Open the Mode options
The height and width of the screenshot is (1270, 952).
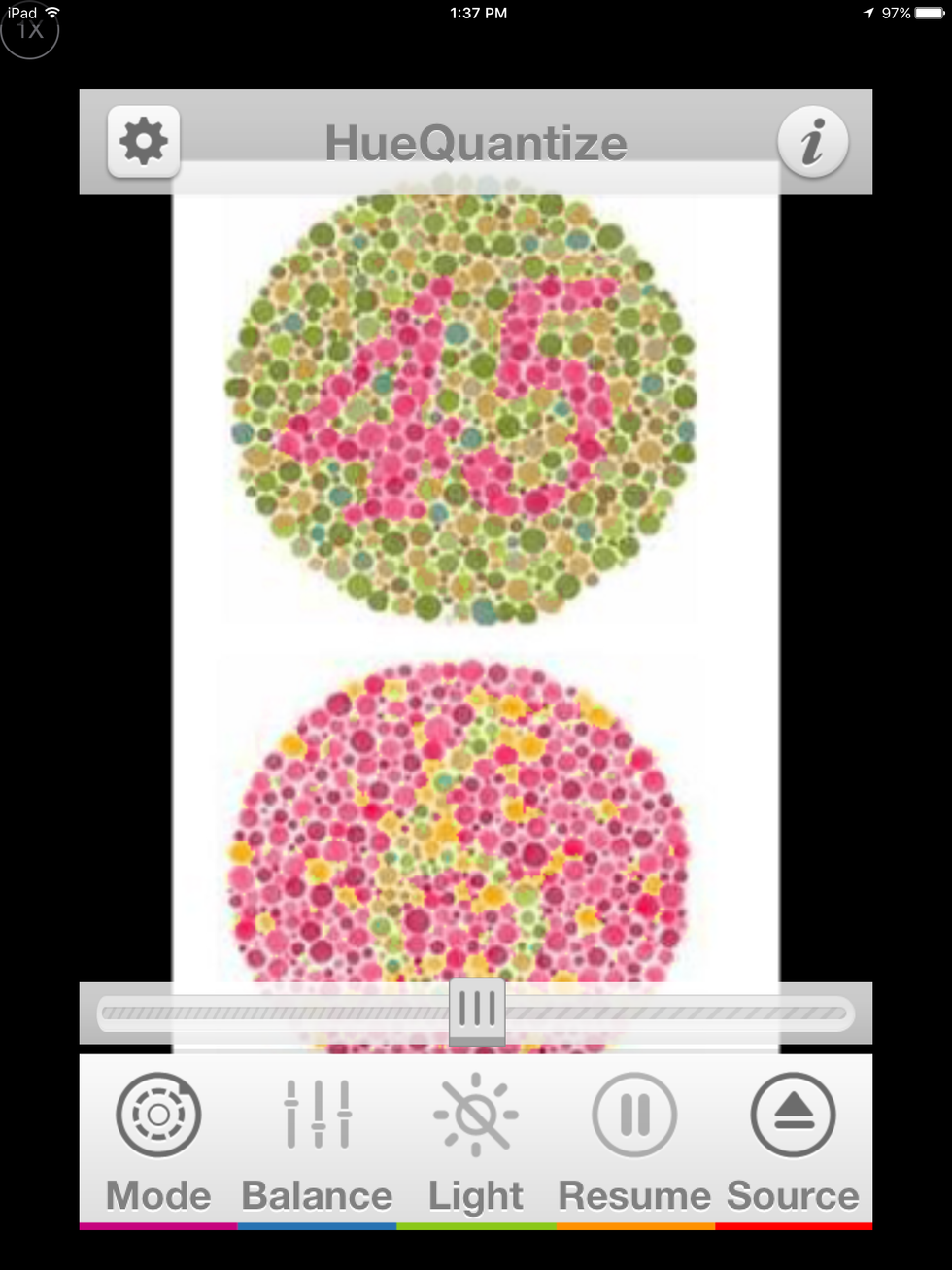[x=158, y=1139]
